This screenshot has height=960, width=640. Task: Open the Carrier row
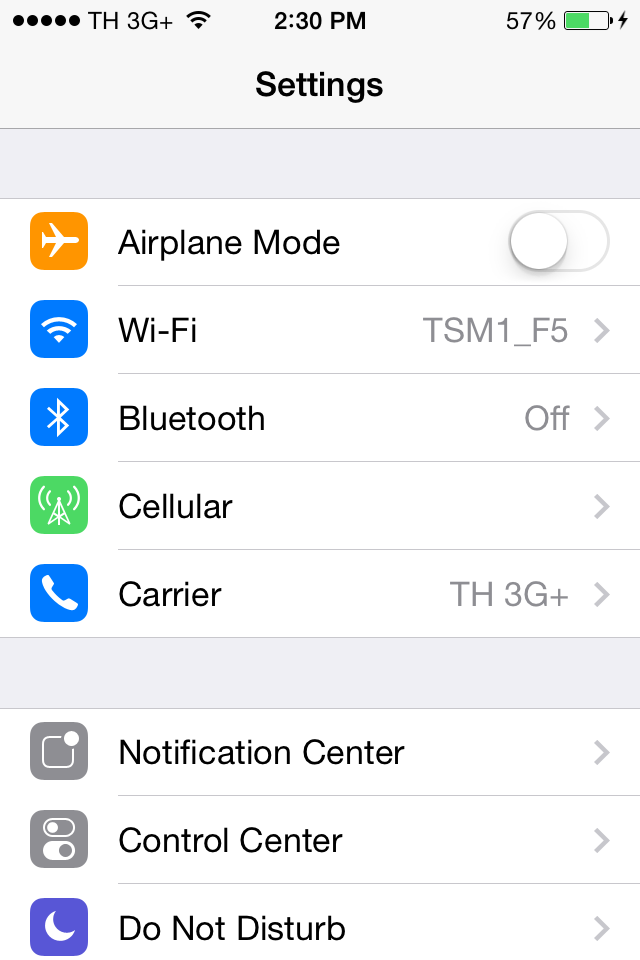tap(320, 594)
